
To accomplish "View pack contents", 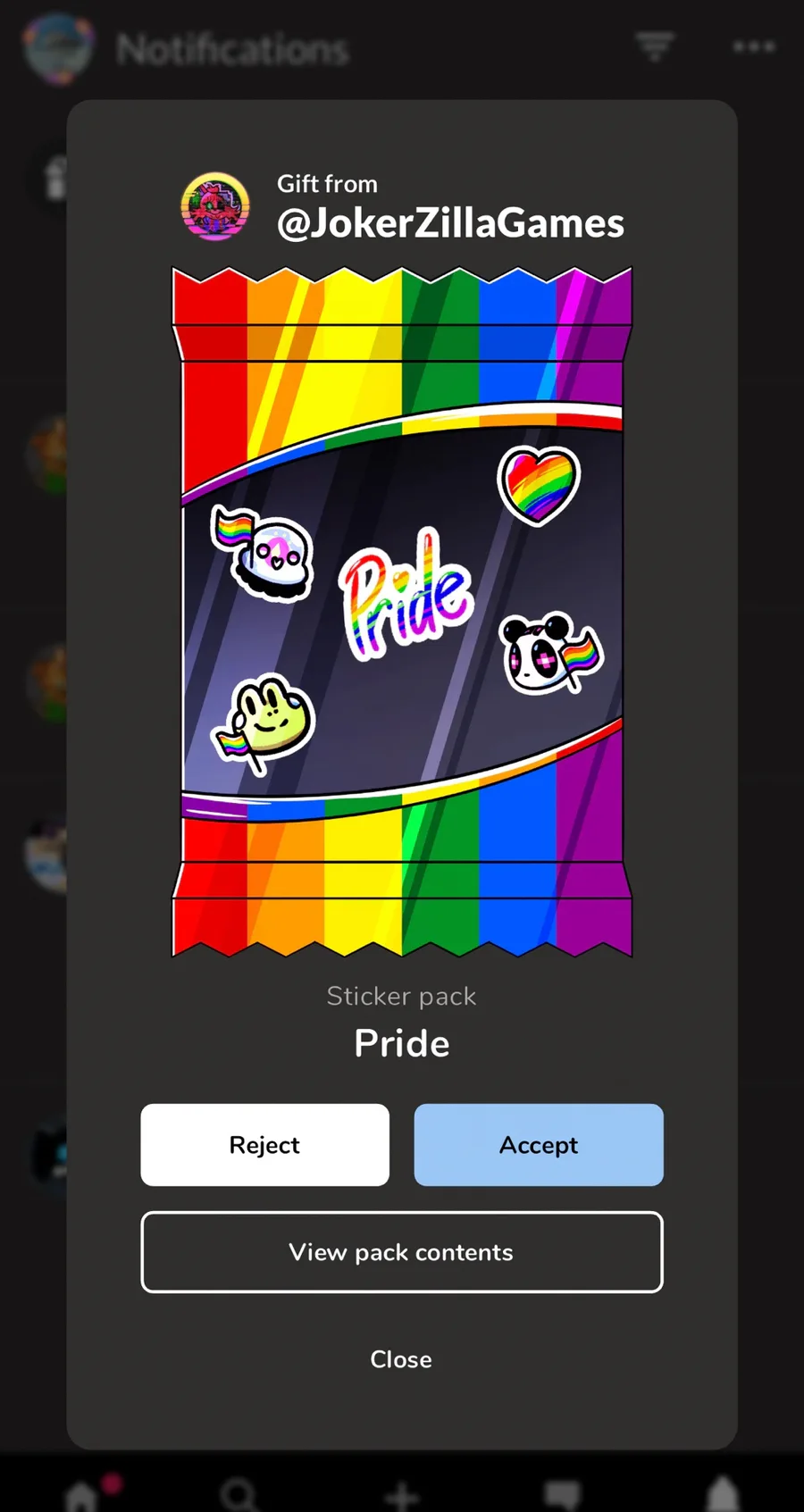I will click(x=401, y=1251).
